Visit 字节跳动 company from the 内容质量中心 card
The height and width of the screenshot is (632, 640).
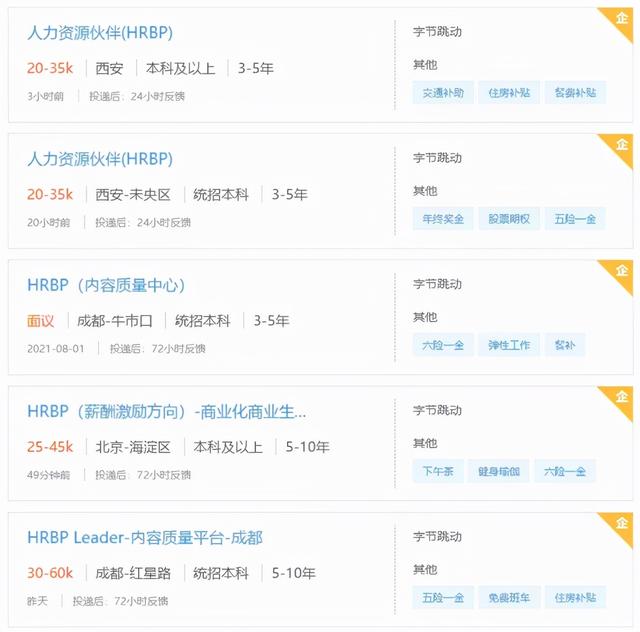(437, 285)
